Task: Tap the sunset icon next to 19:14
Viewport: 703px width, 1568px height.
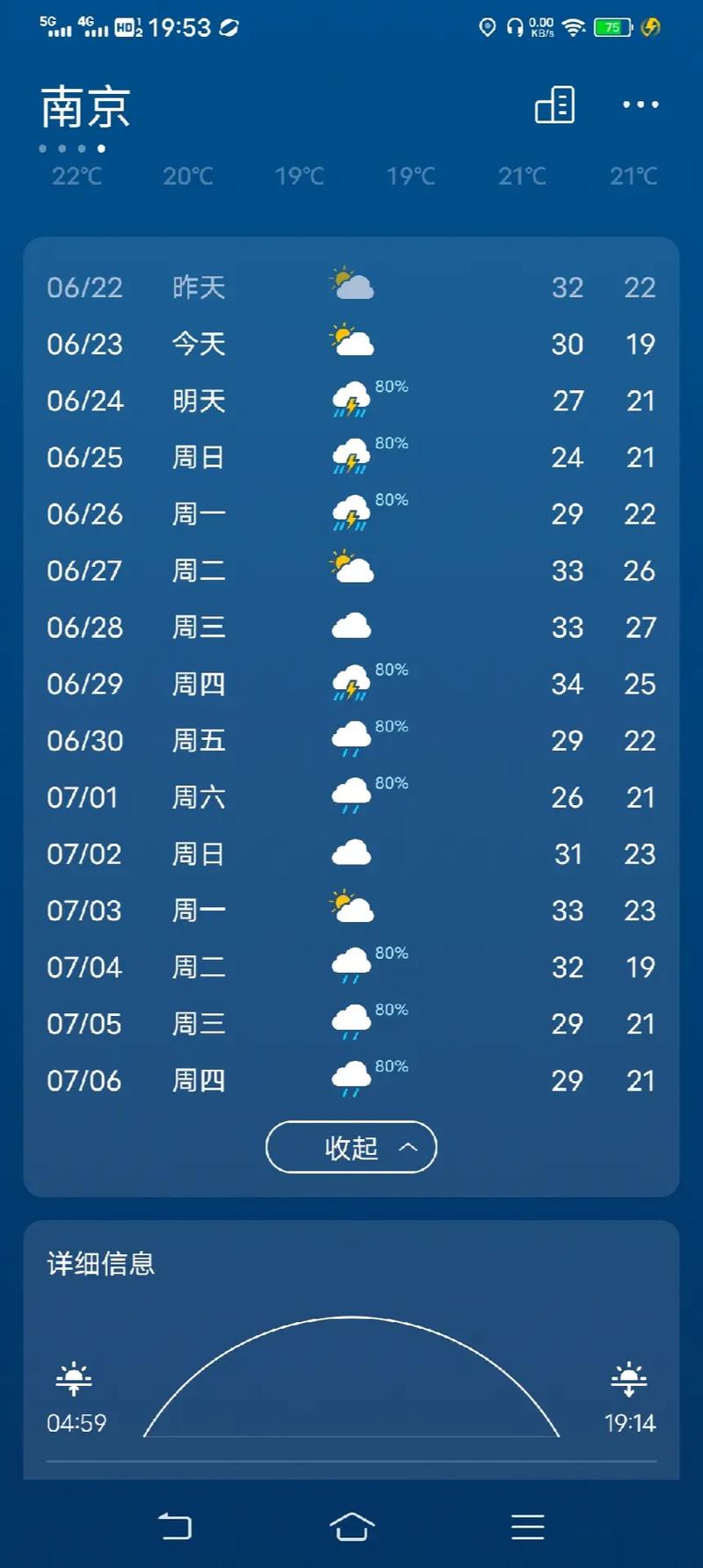Action: click(629, 1378)
